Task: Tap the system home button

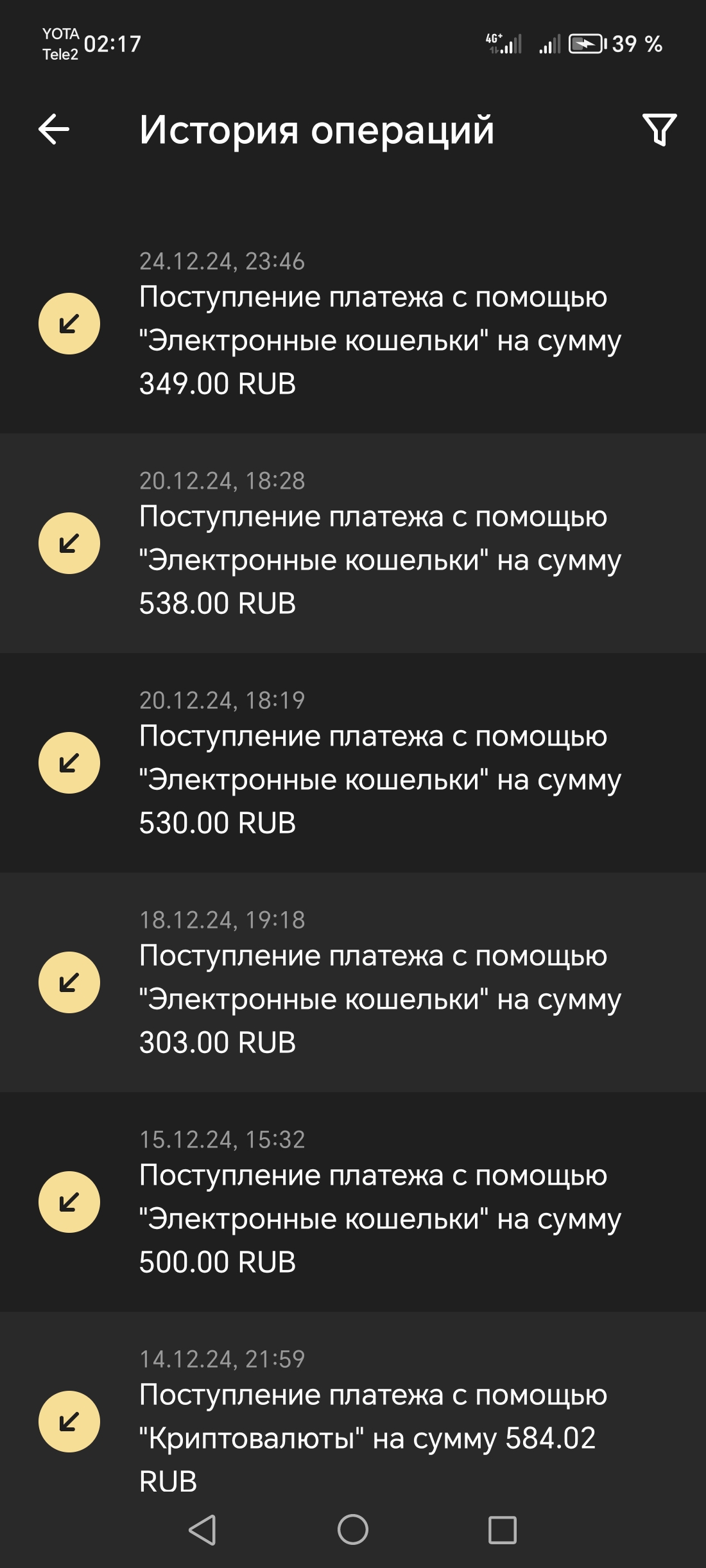Action: [353, 1529]
